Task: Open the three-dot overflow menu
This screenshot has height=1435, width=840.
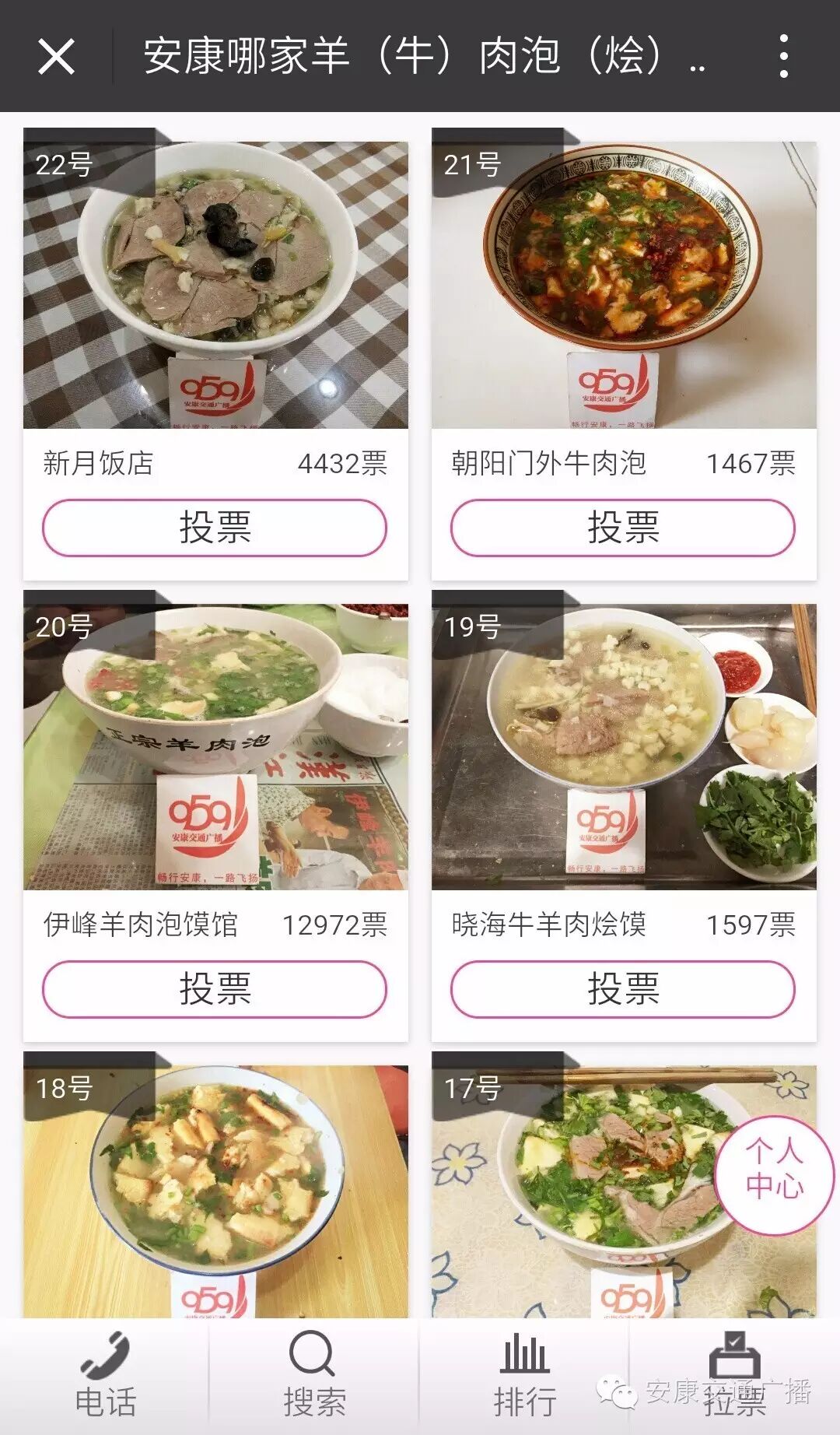Action: [x=783, y=57]
